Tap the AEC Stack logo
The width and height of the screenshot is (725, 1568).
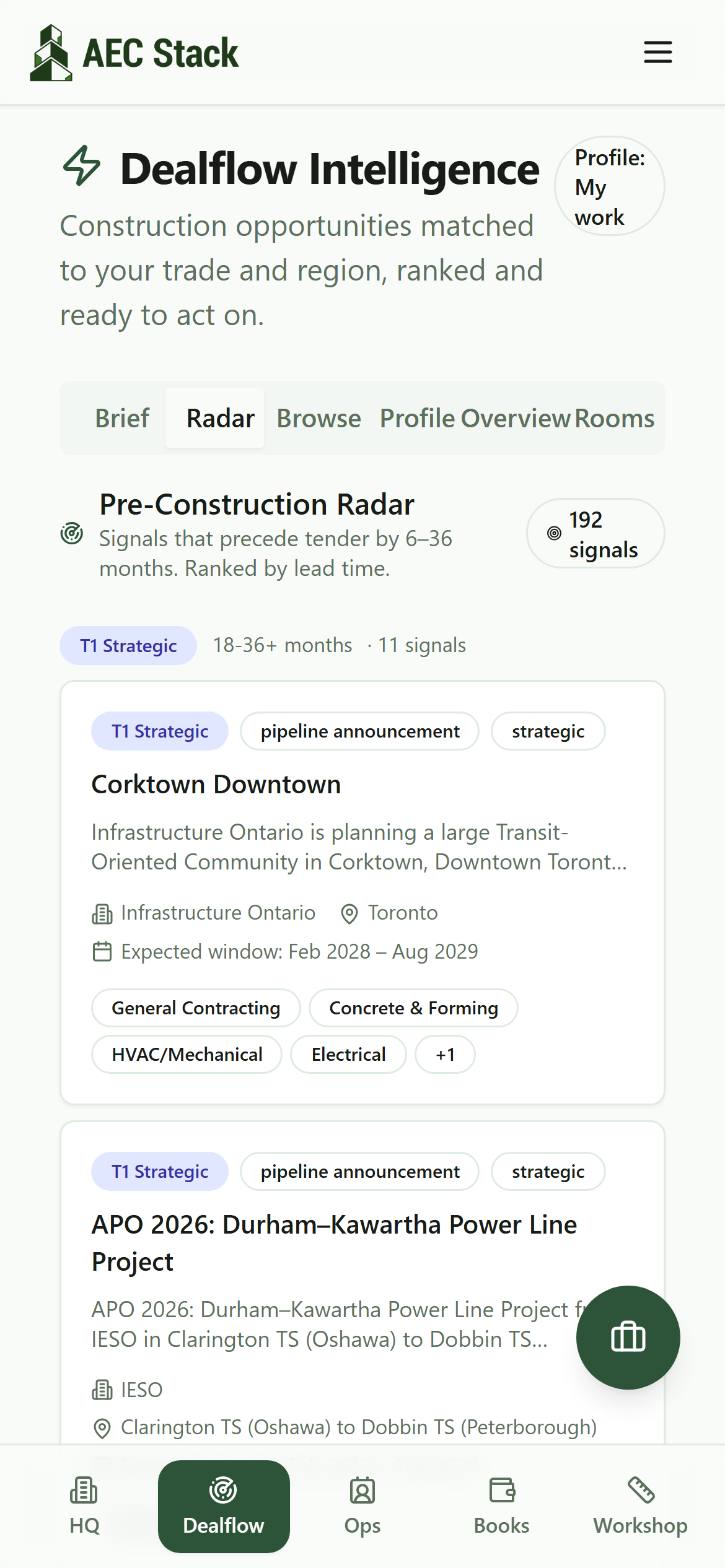(134, 53)
